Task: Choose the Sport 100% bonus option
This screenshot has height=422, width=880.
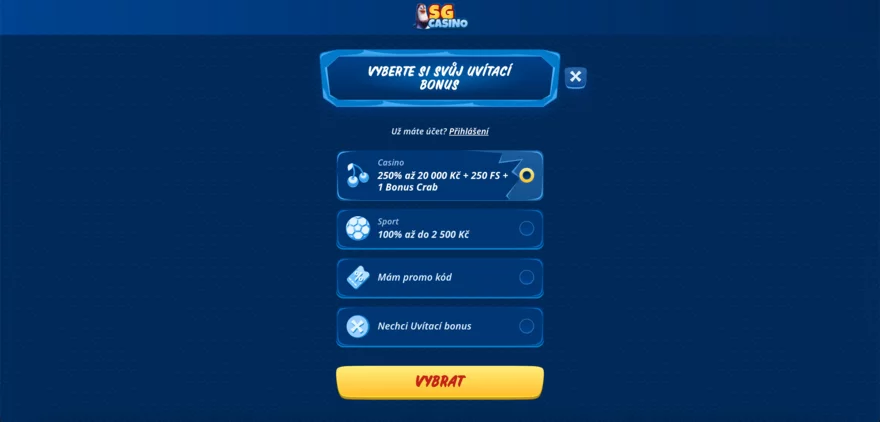Action: point(440,228)
